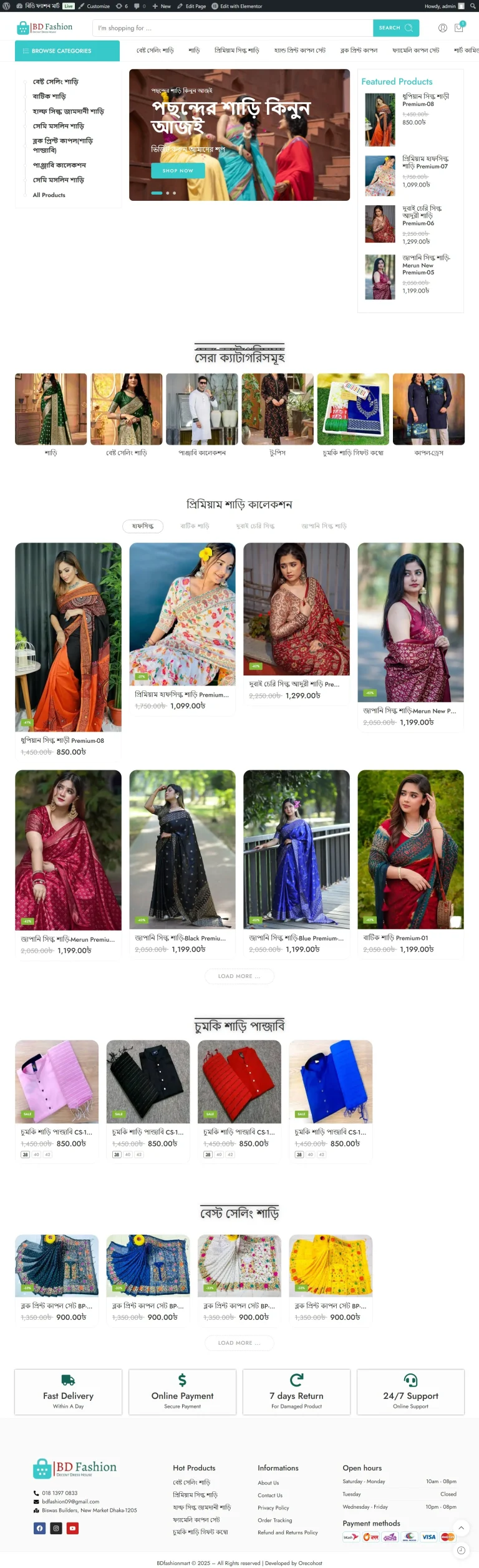The image size is (479, 1568).
Task: Open the পাঞ্জাবি কালেকশন category tile
Action: coord(201,410)
